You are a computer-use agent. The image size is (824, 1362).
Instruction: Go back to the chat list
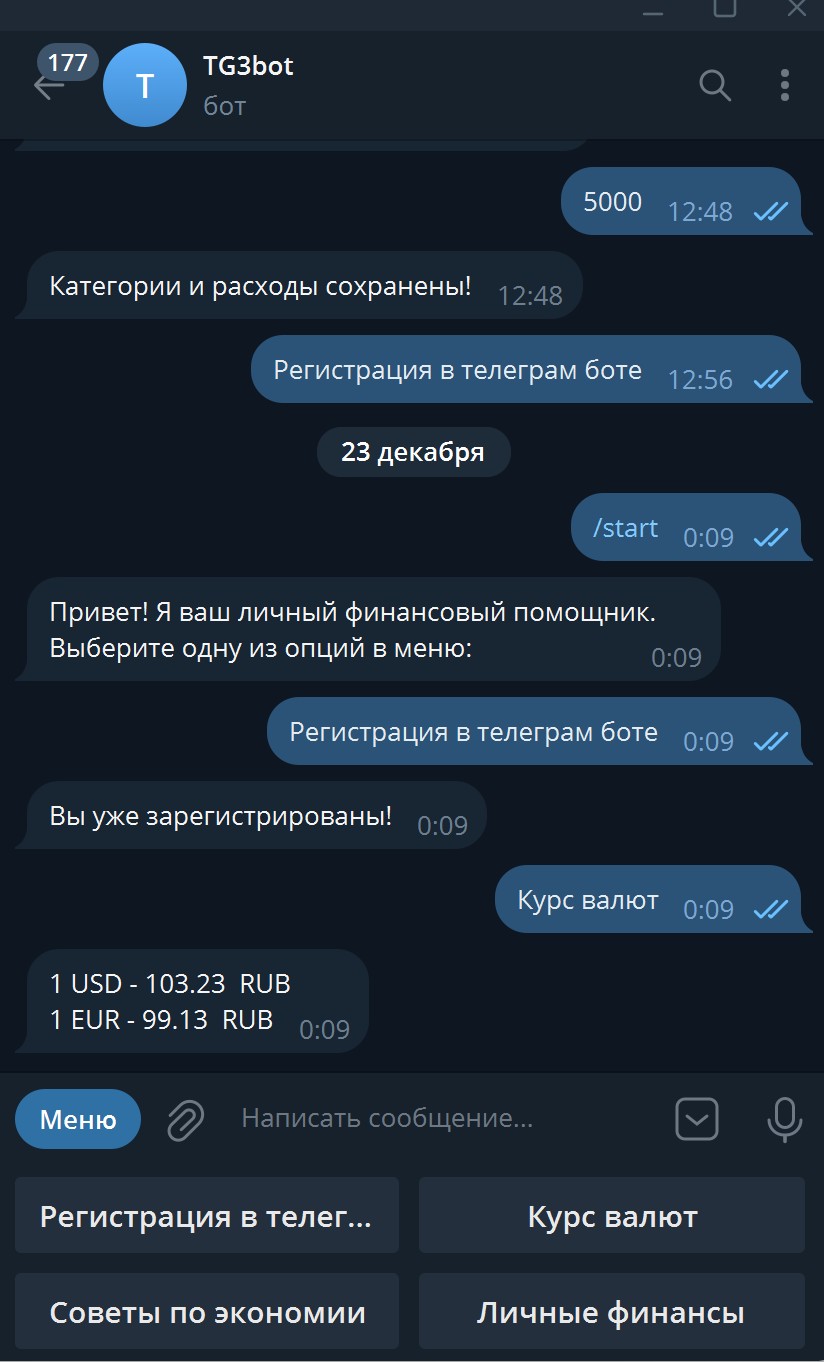[x=48, y=86]
